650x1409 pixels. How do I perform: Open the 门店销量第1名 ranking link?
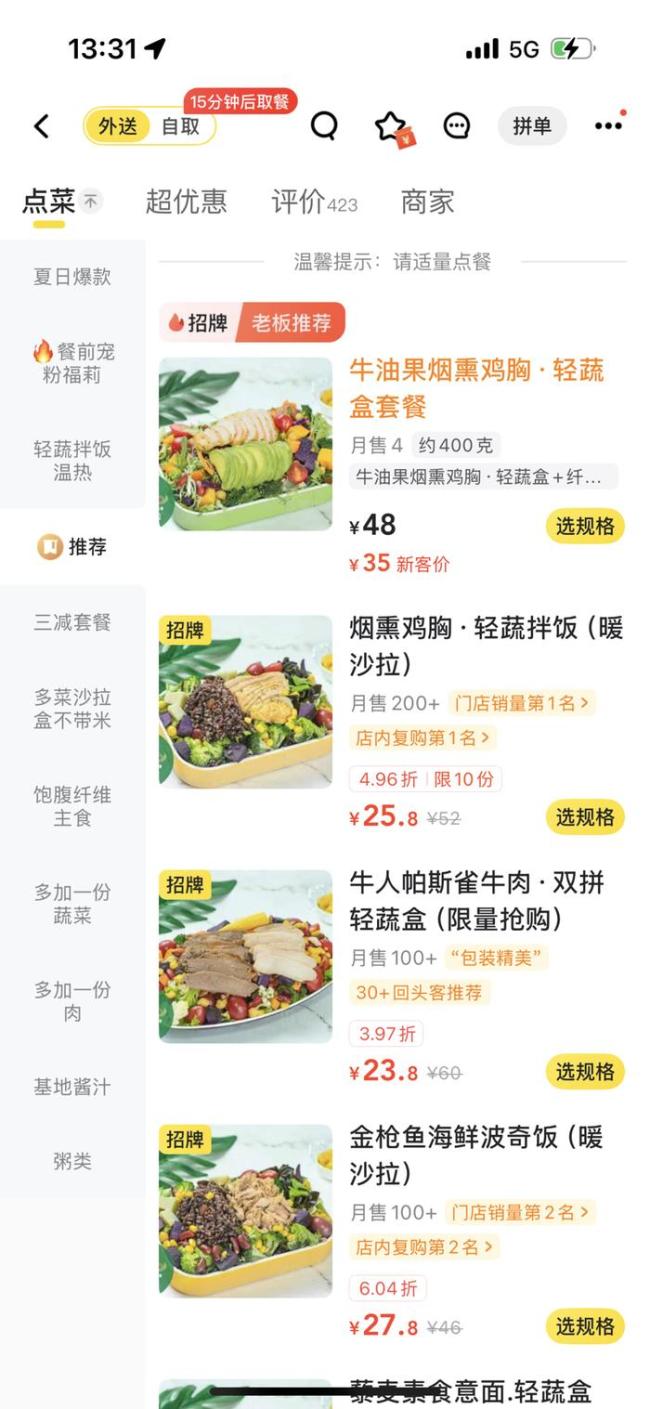520,703
